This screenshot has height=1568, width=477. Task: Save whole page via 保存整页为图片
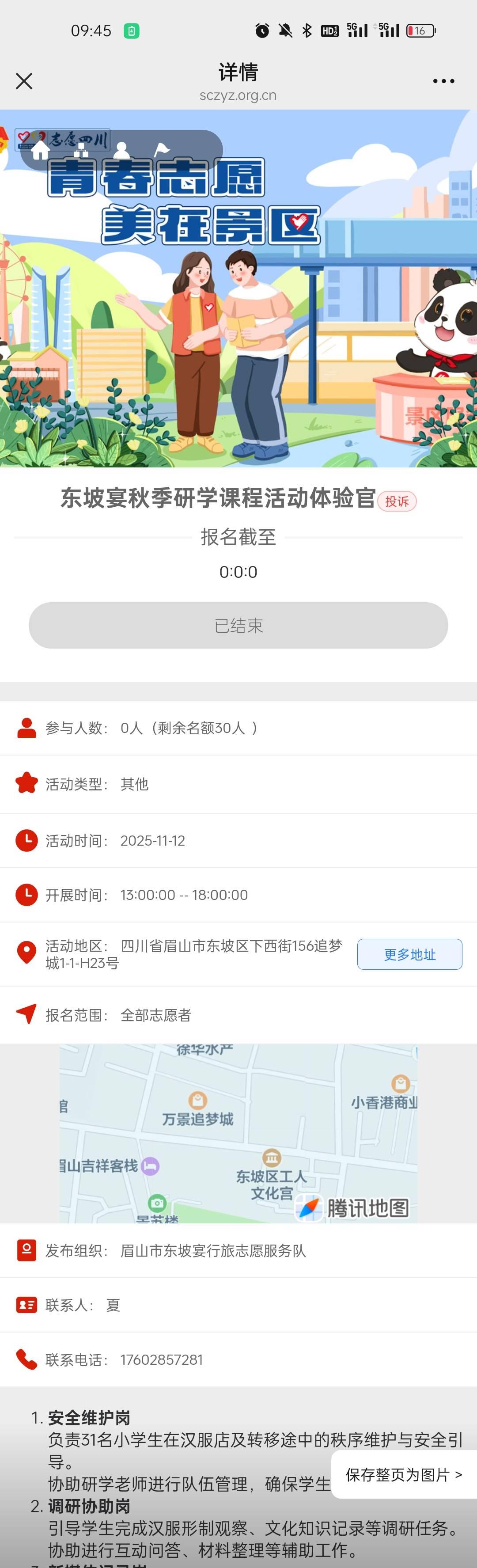pyautogui.click(x=404, y=1475)
